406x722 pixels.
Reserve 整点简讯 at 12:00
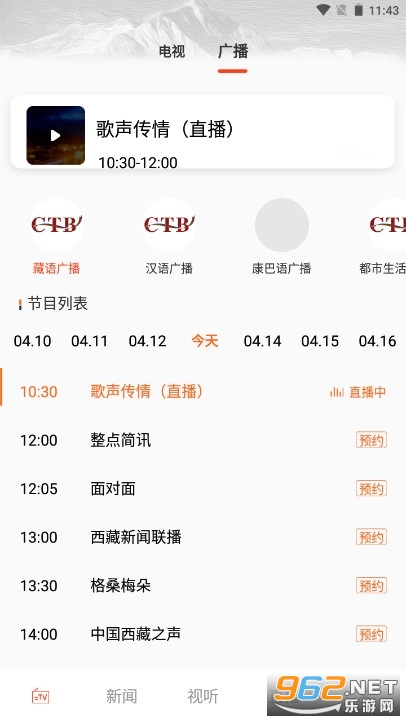pyautogui.click(x=371, y=440)
